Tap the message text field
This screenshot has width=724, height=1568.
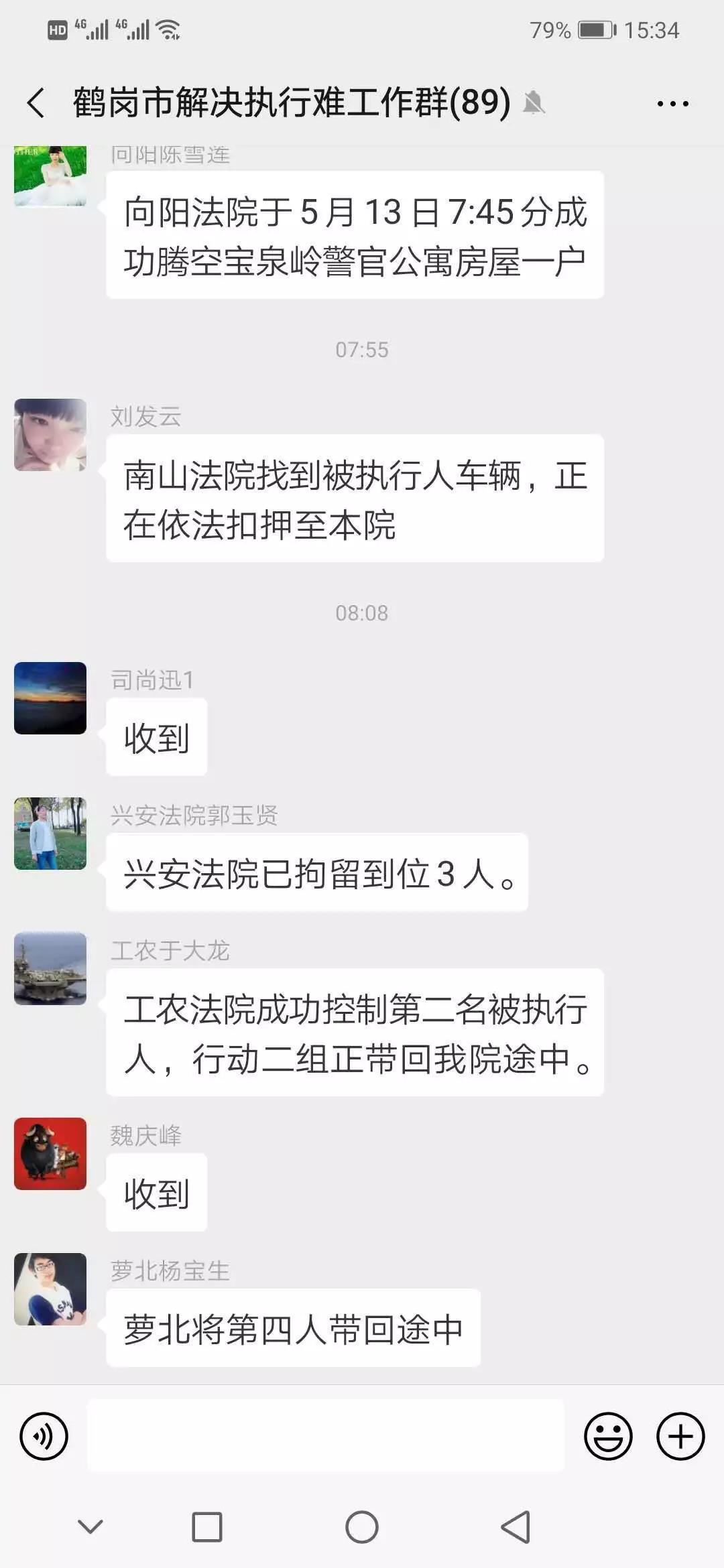point(326,1436)
